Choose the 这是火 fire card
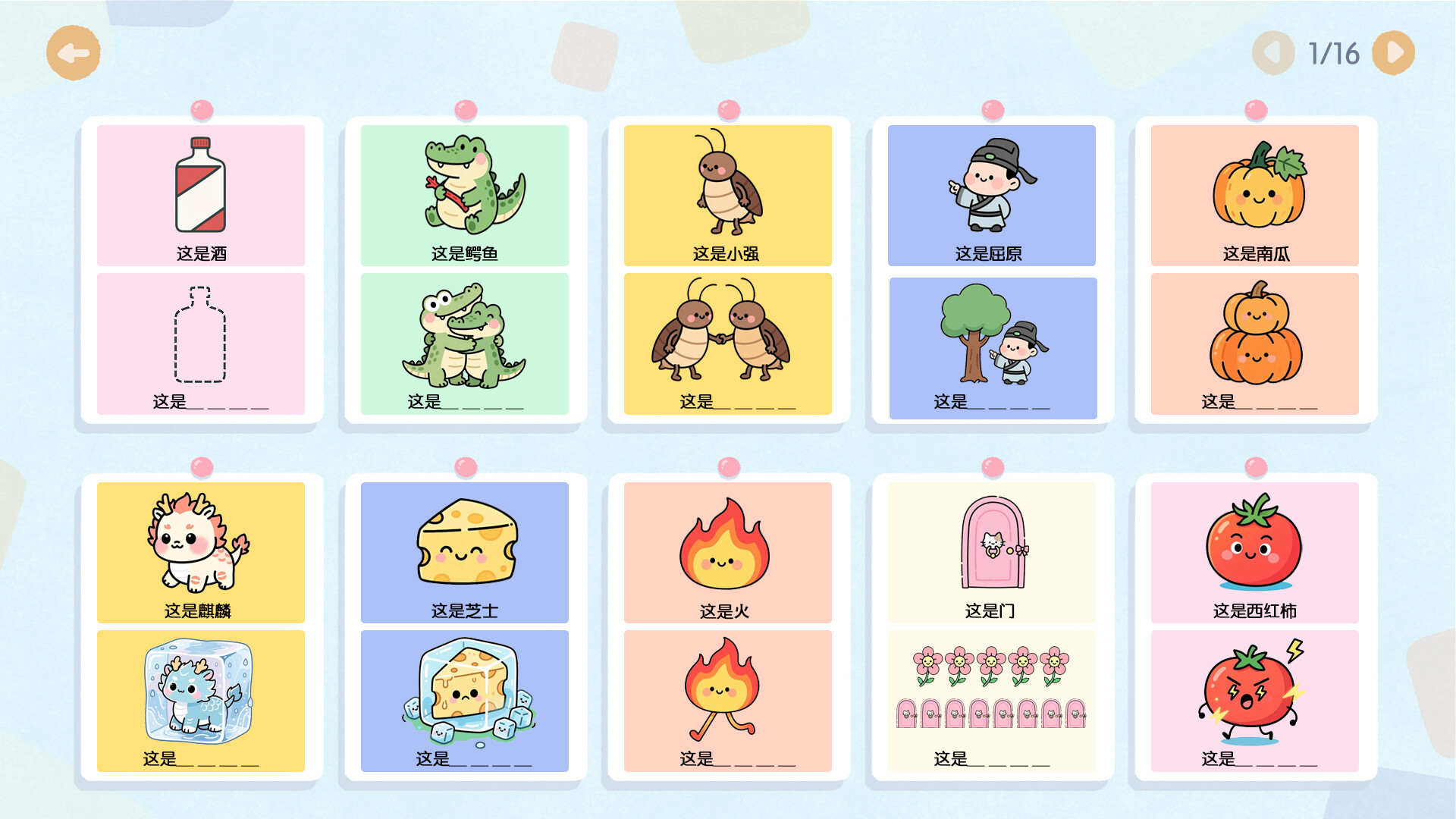 pyautogui.click(x=728, y=627)
